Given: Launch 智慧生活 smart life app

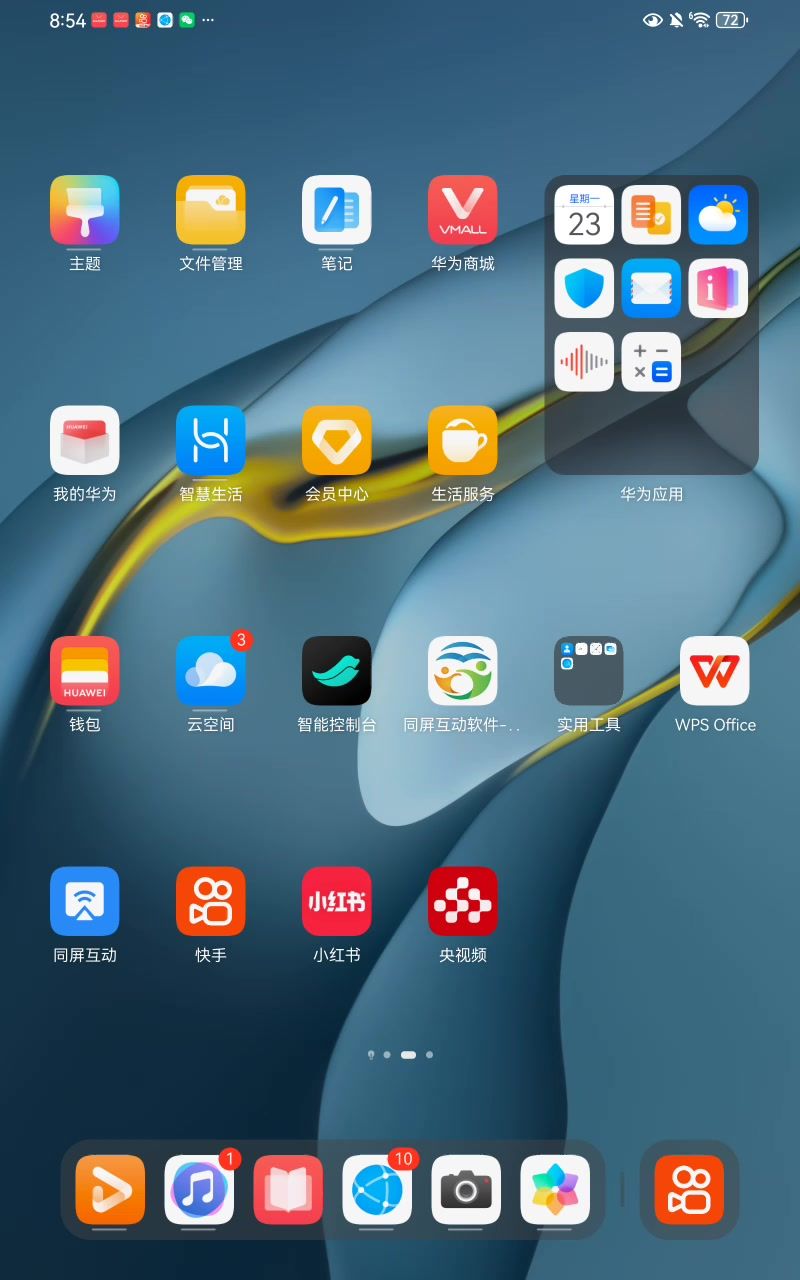Looking at the screenshot, I should [x=211, y=441].
